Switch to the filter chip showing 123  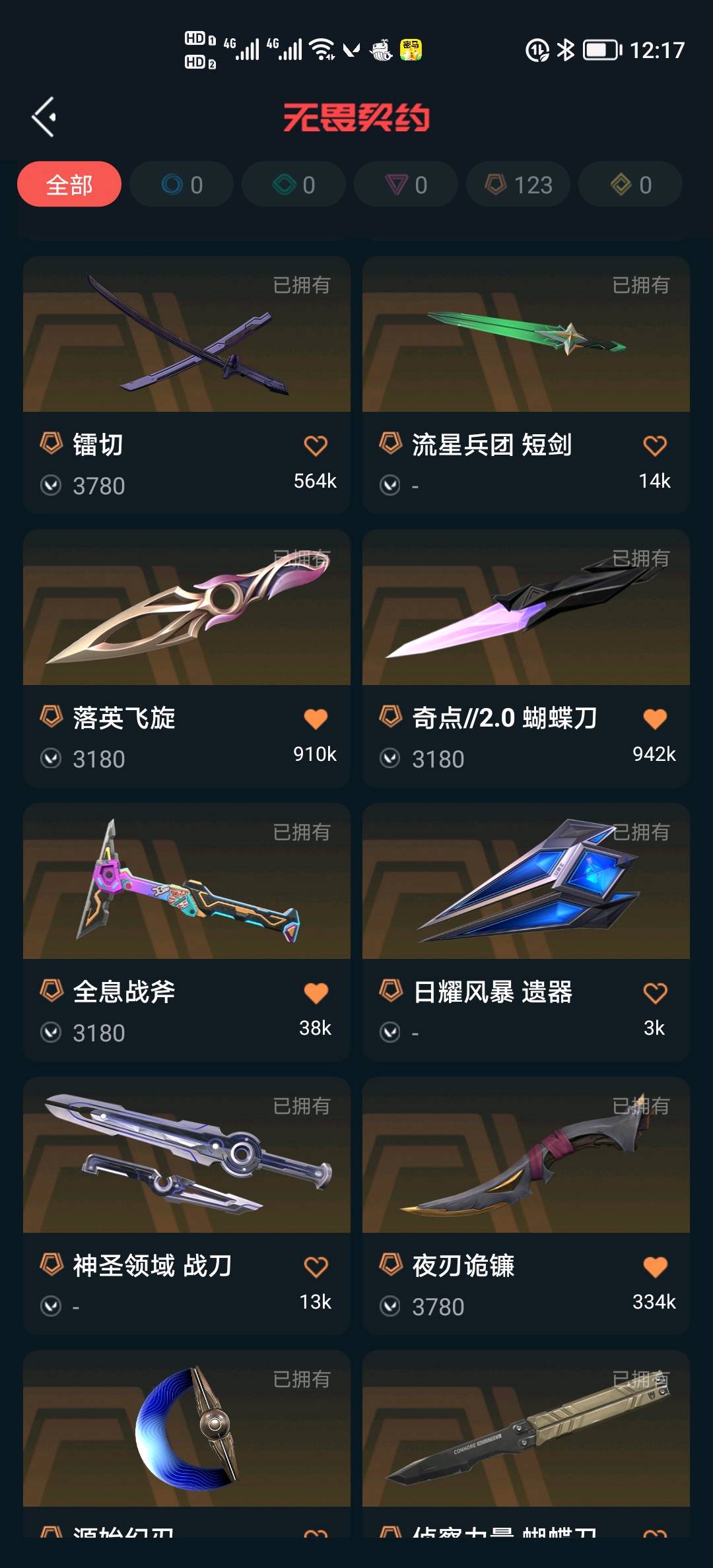[x=518, y=184]
